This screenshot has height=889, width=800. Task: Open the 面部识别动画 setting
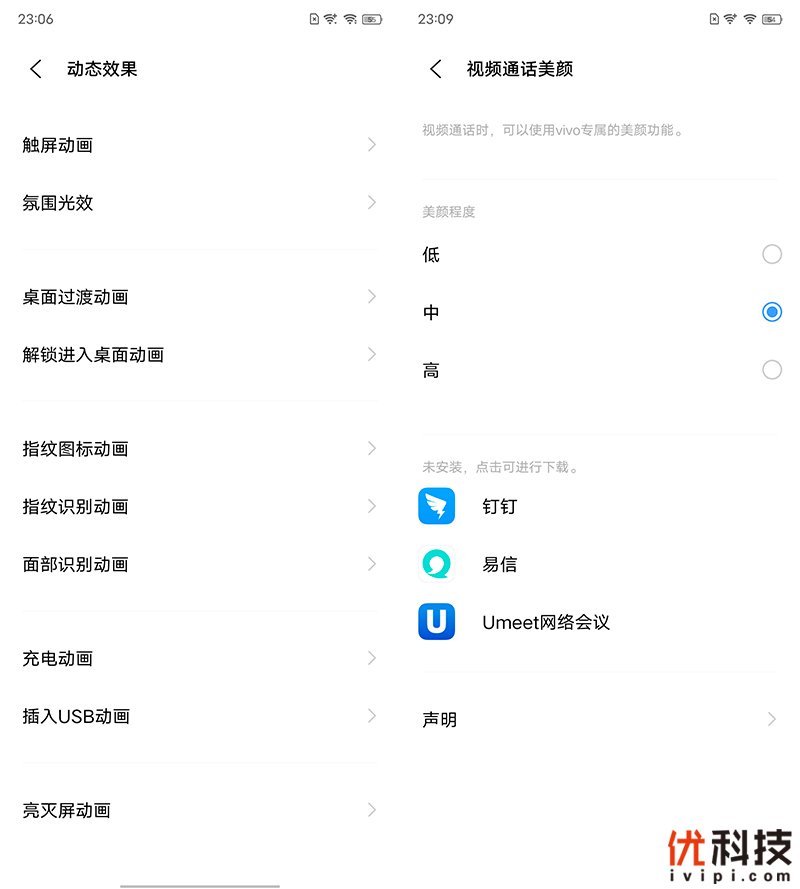(199, 565)
